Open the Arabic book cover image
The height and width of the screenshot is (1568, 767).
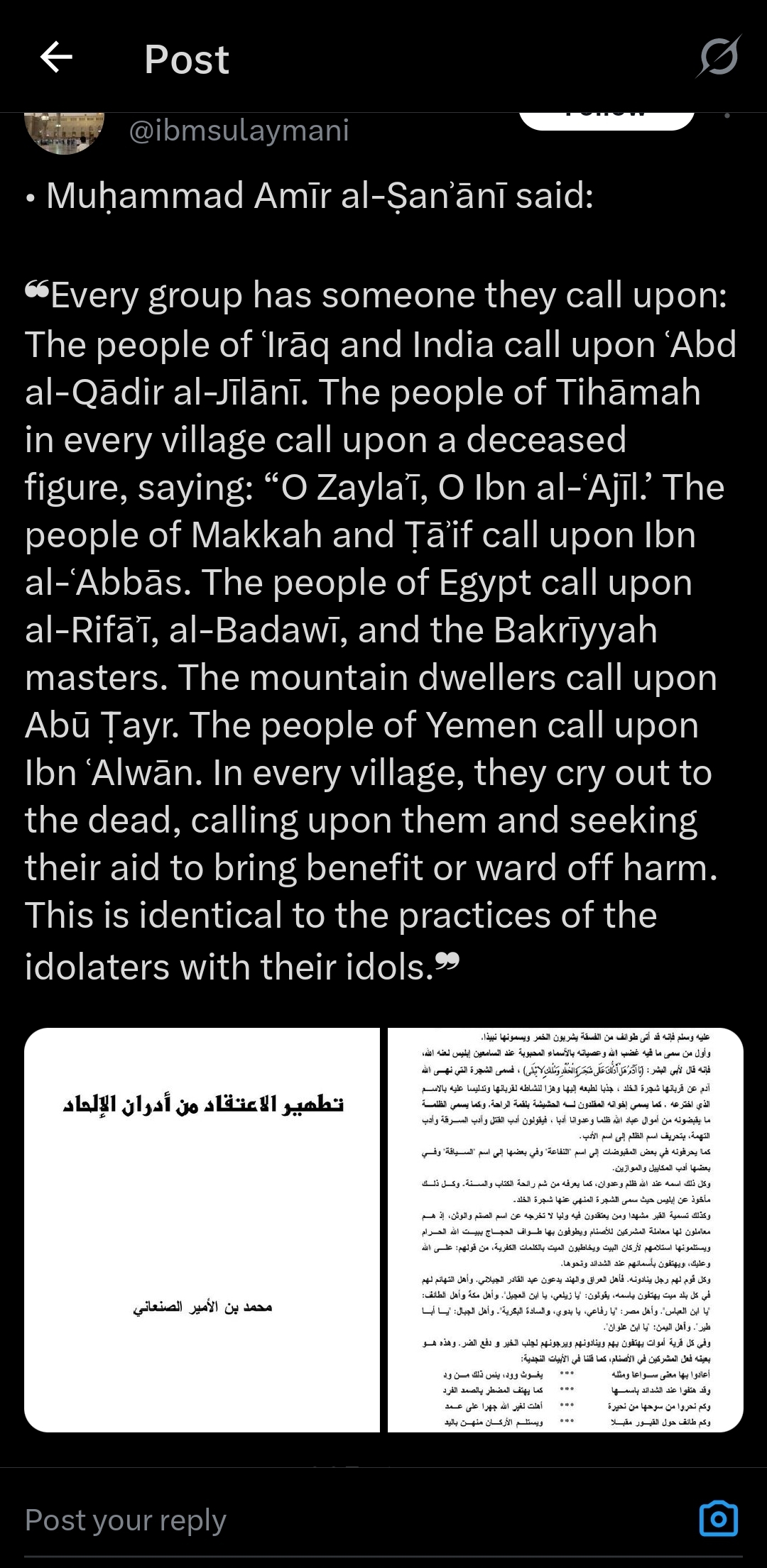[x=202, y=1229]
